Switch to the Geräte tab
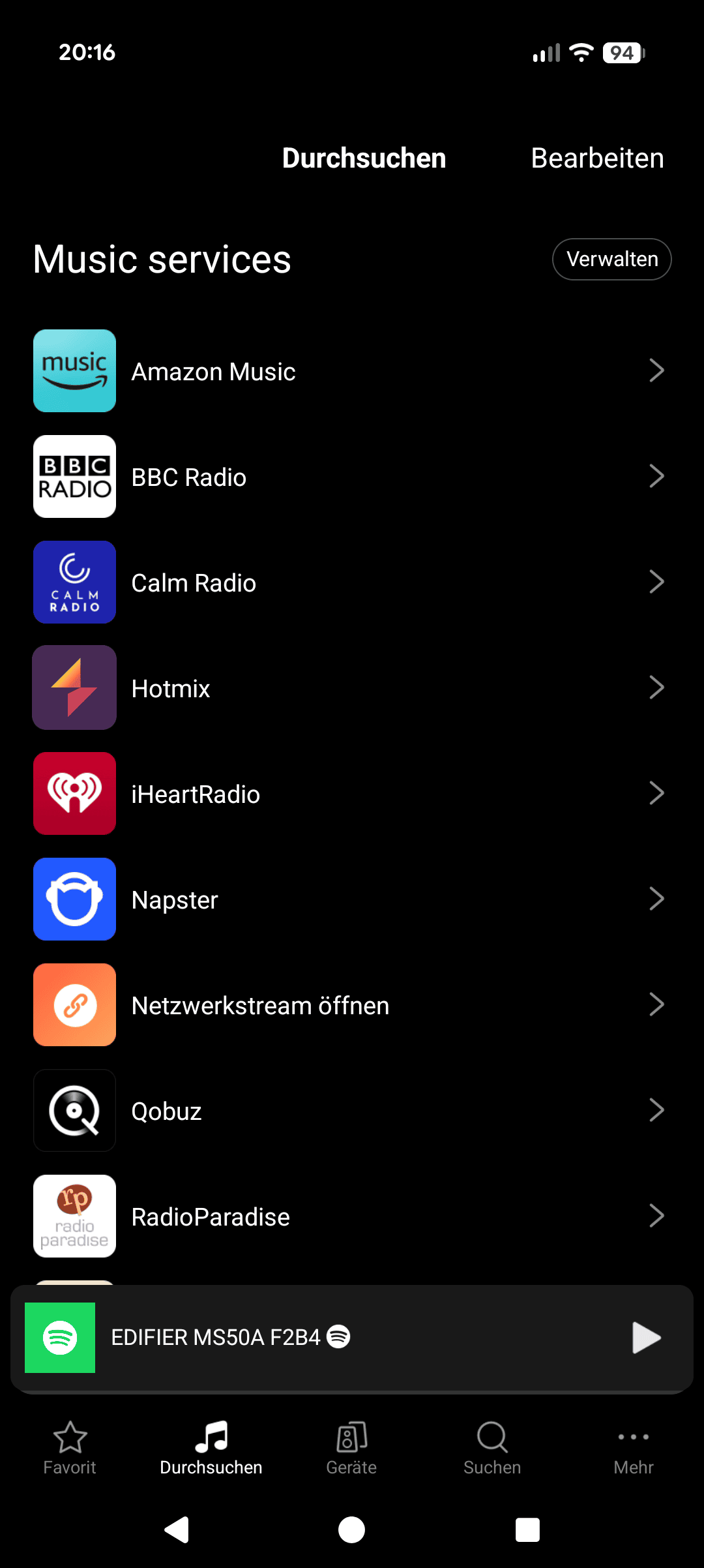The image size is (704, 1568). [x=351, y=1449]
